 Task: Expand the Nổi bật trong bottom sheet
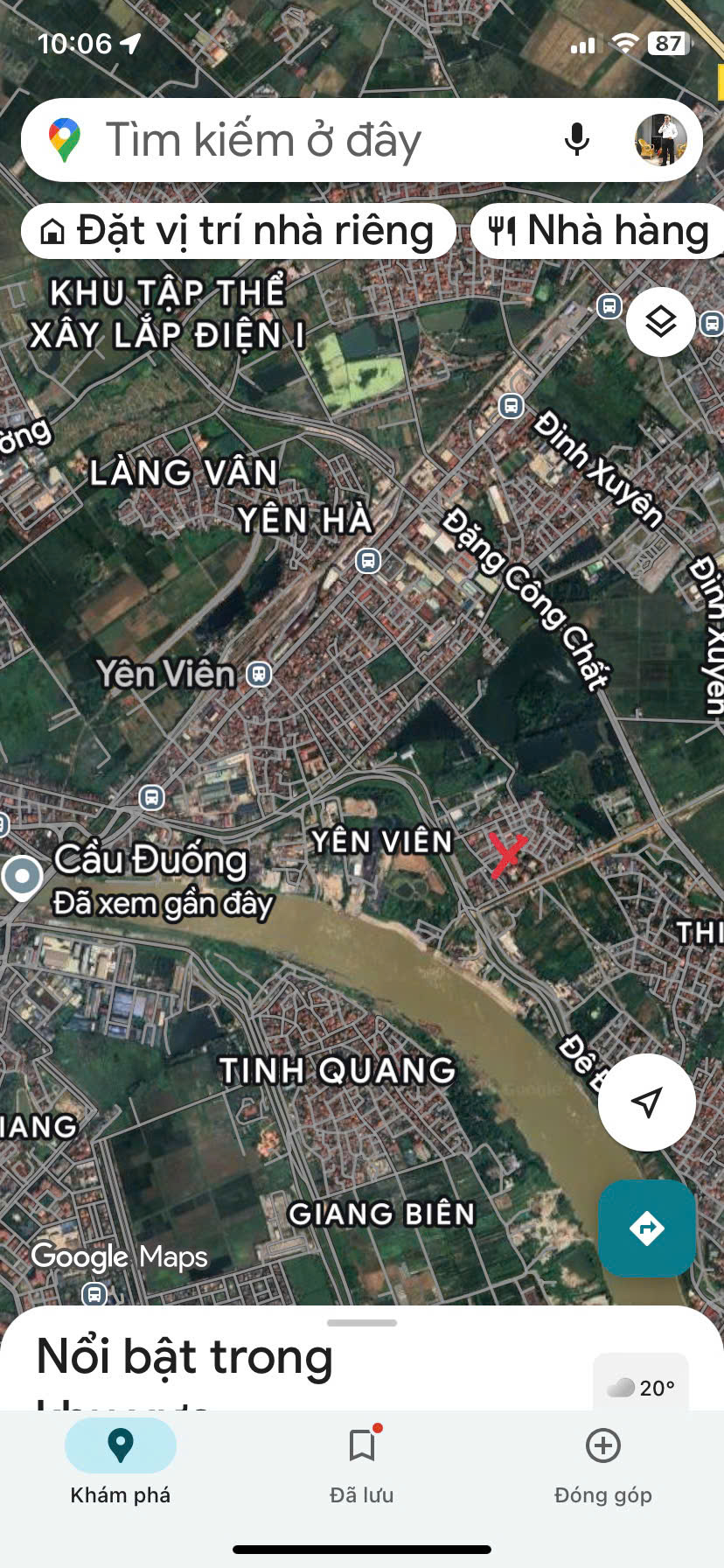(x=184, y=1358)
